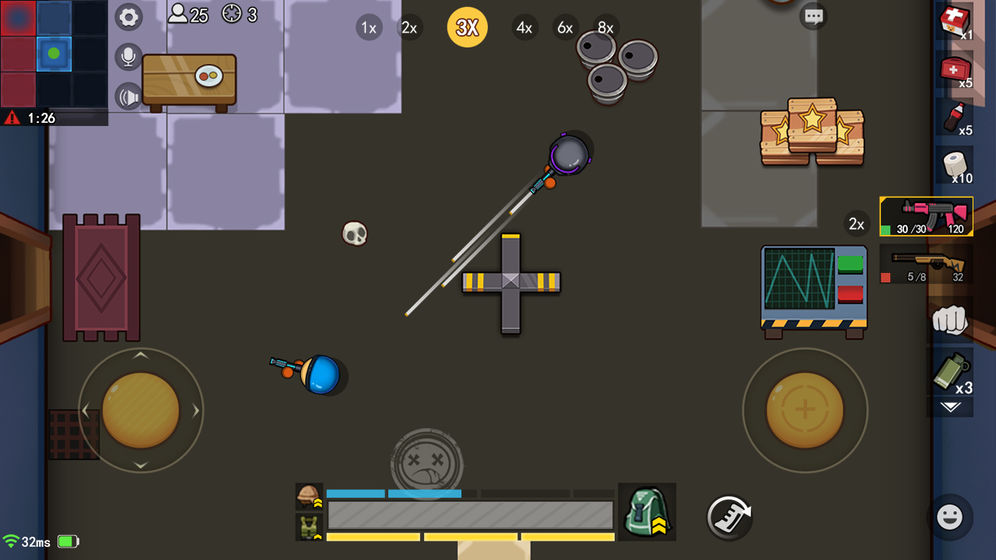Open the chat bubble

[813, 17]
